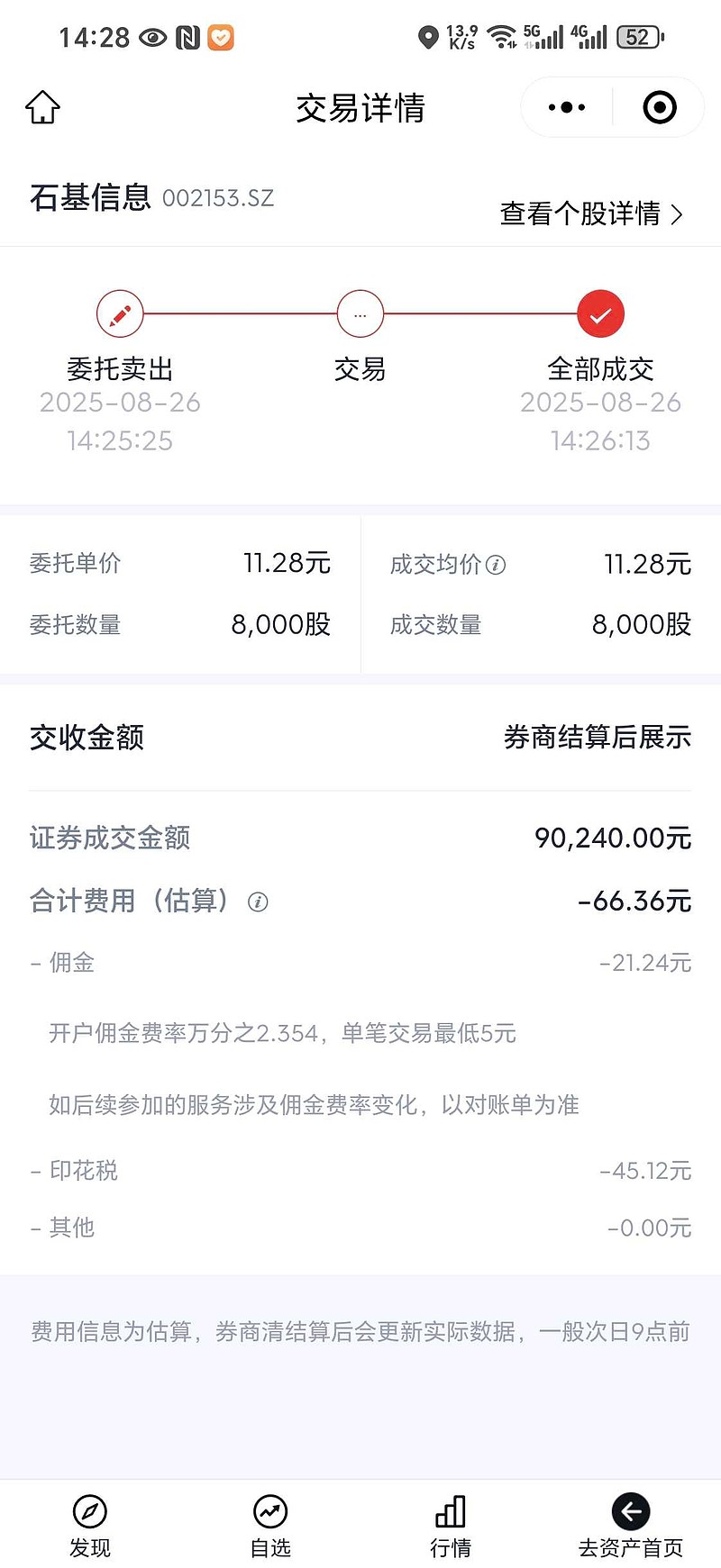
Task: Open the mini program three-dot menu
Action: [567, 107]
